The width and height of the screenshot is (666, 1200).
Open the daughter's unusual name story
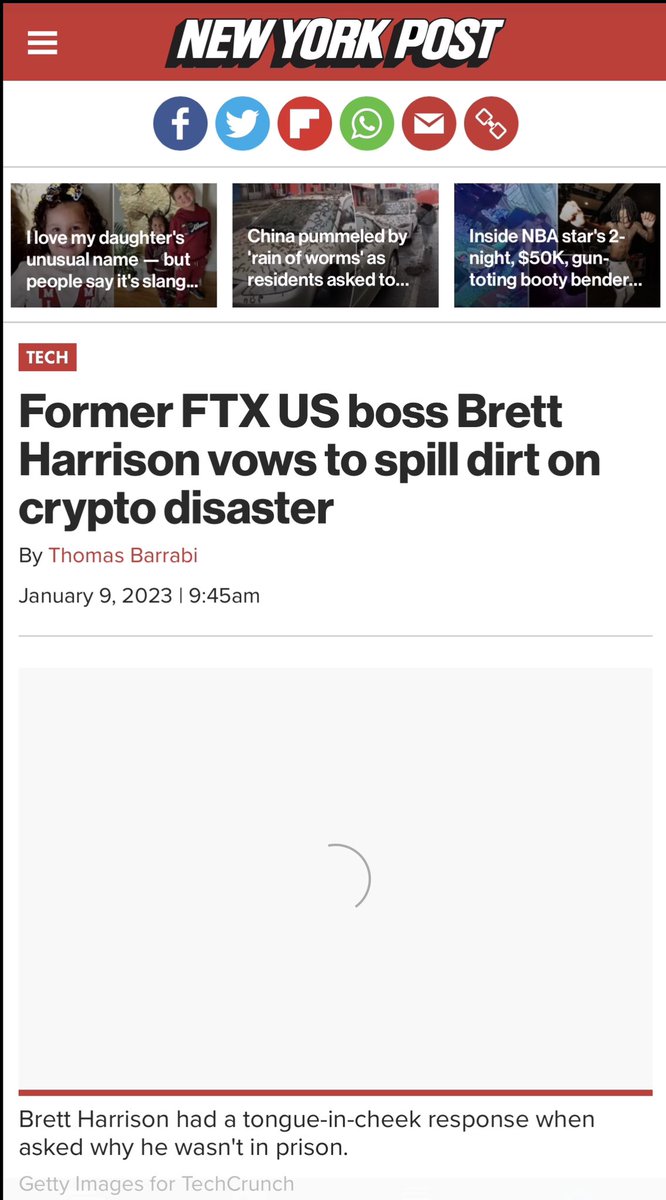pos(114,245)
